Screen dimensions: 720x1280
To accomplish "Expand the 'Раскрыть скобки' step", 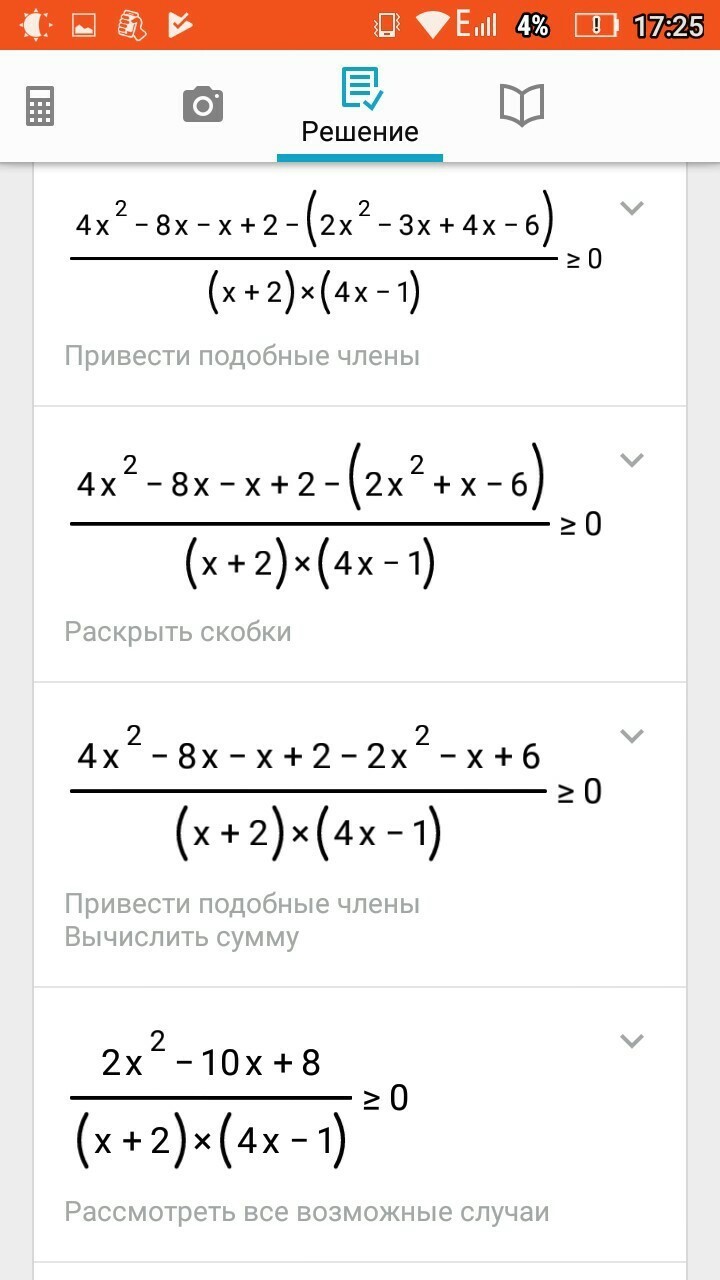I will click(x=631, y=460).
